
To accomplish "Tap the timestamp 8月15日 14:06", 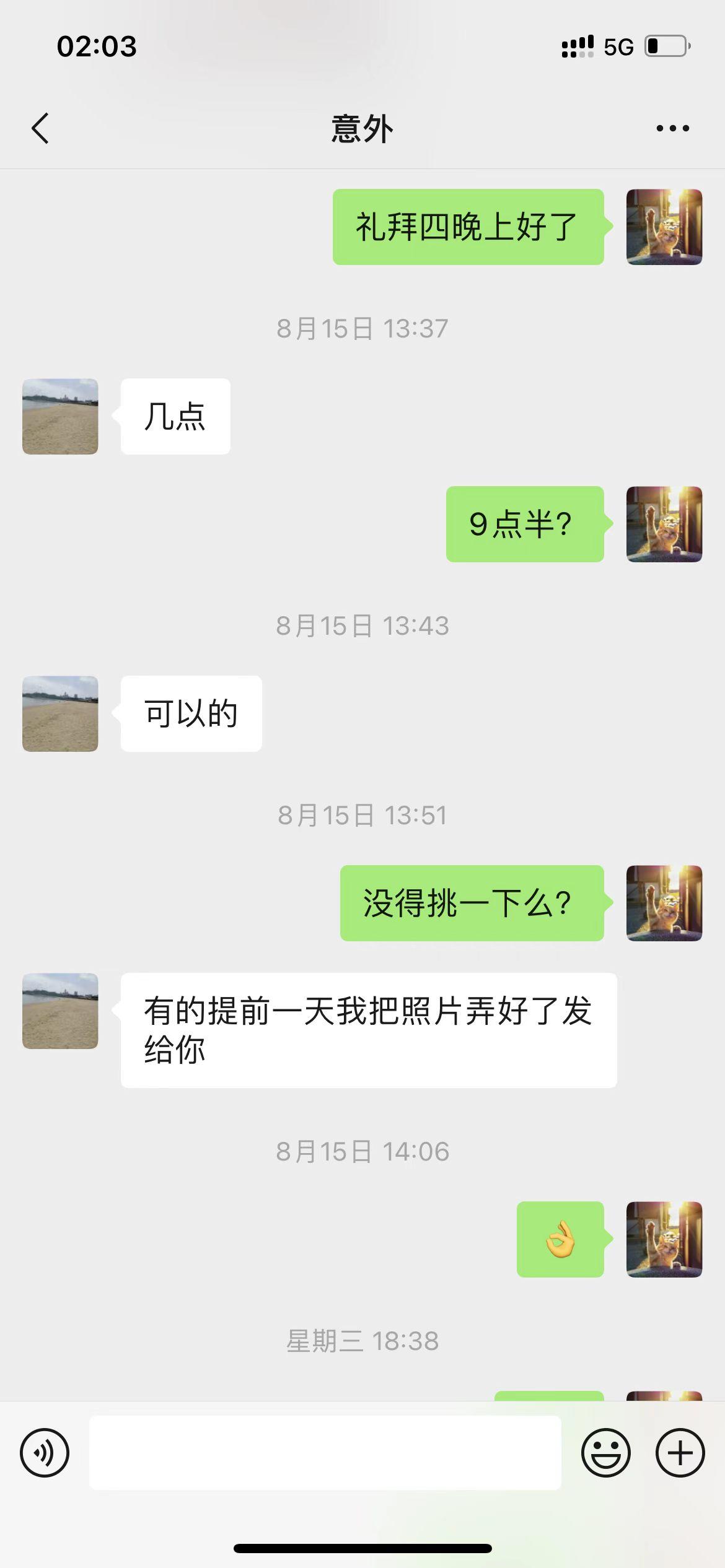I will click(362, 1152).
